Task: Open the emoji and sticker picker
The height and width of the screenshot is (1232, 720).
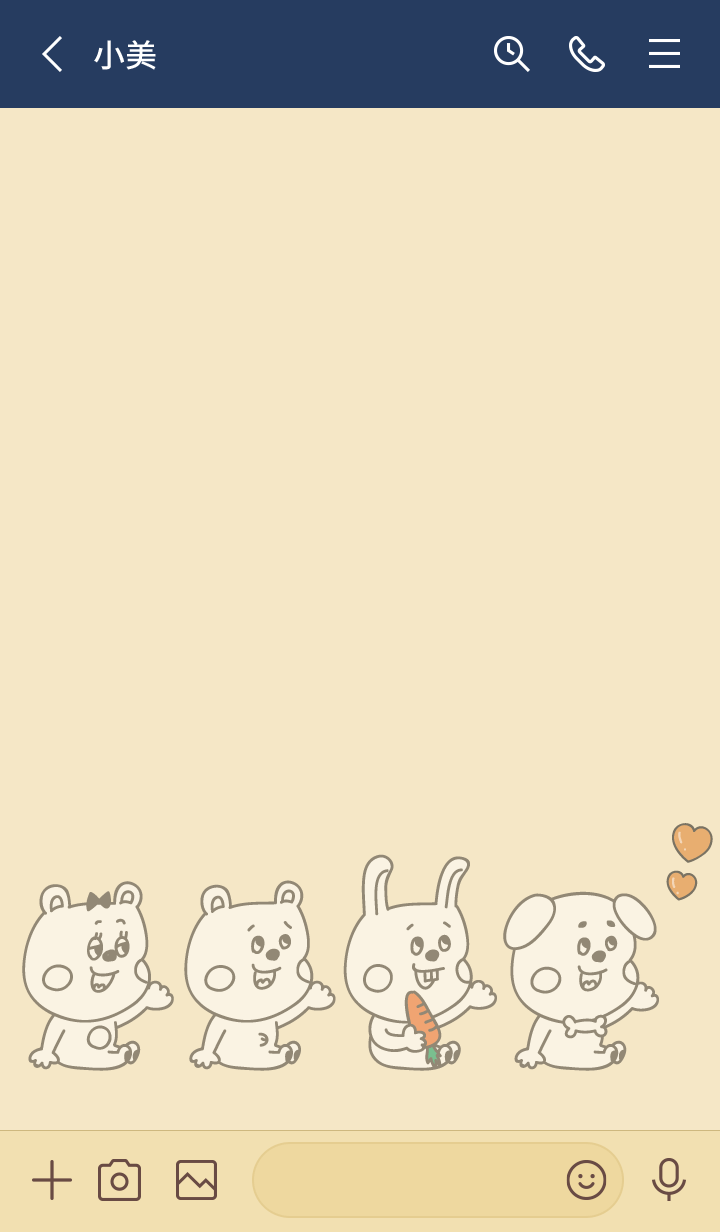Action: click(586, 1180)
